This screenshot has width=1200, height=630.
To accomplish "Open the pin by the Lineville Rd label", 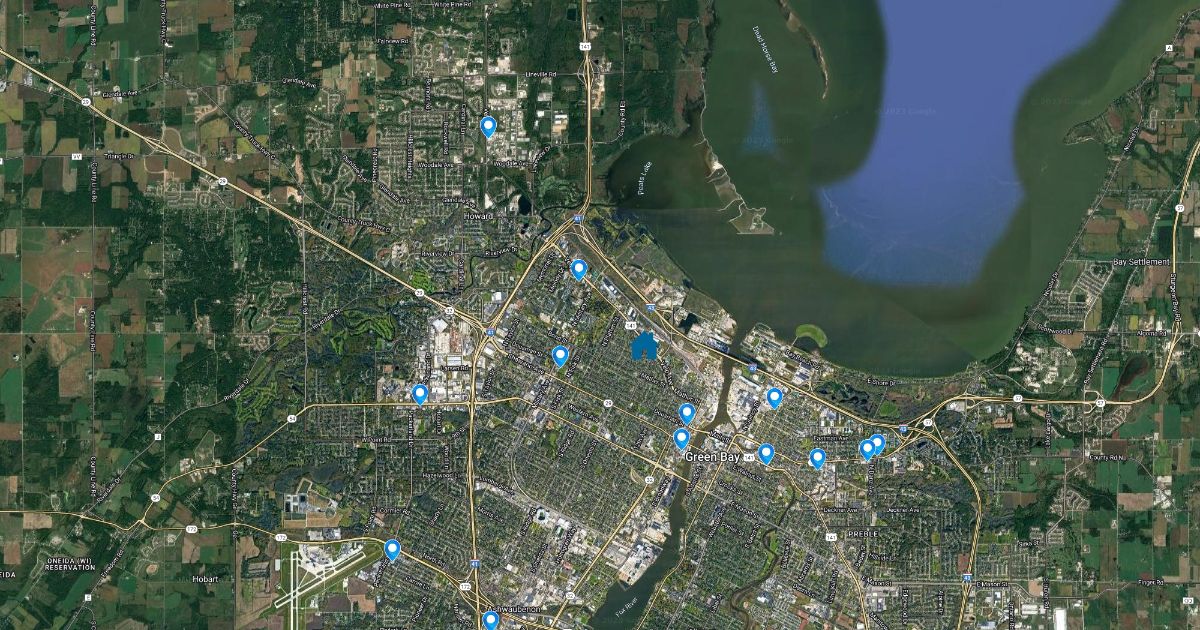I will [488, 126].
